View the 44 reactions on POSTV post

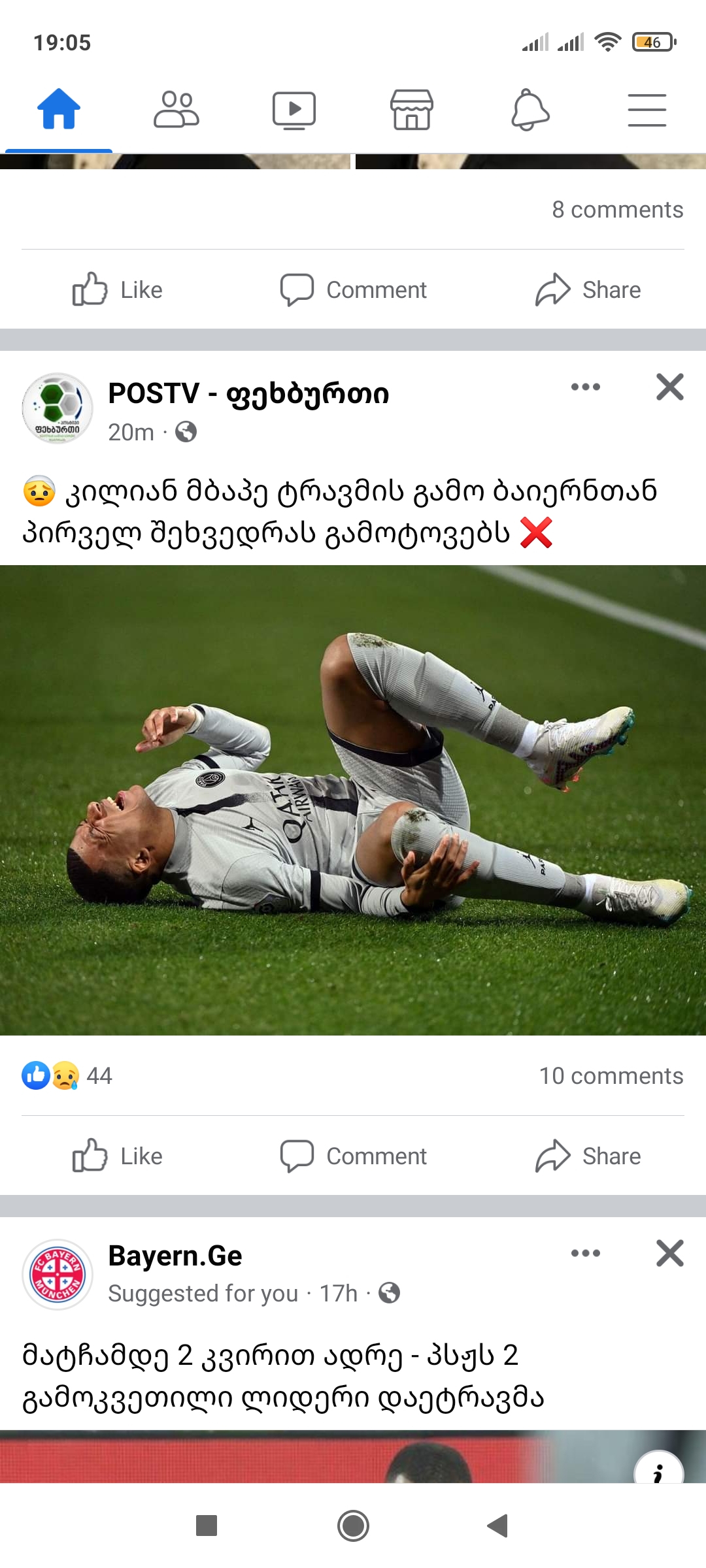(x=68, y=1075)
